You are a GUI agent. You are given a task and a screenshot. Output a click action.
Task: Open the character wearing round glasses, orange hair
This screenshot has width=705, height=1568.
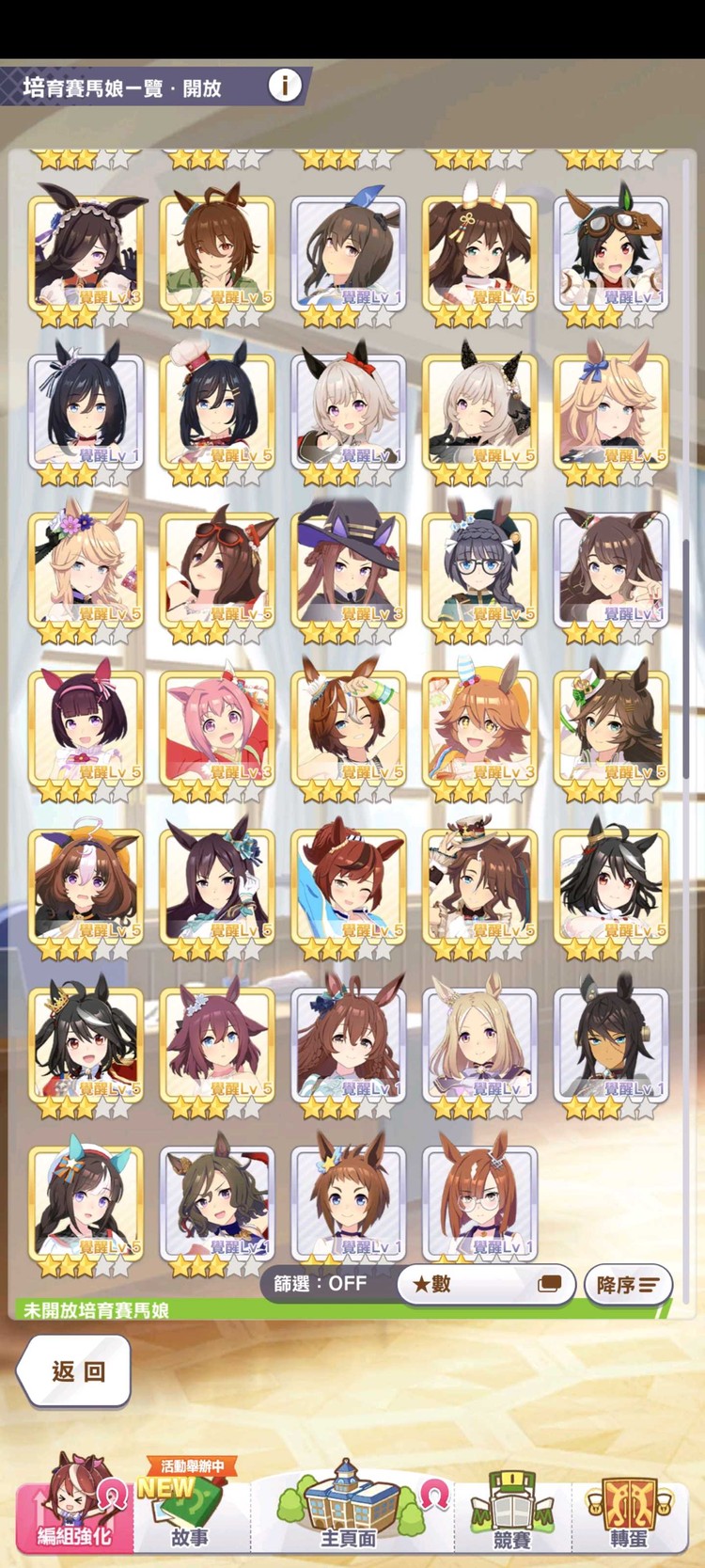[479, 1200]
